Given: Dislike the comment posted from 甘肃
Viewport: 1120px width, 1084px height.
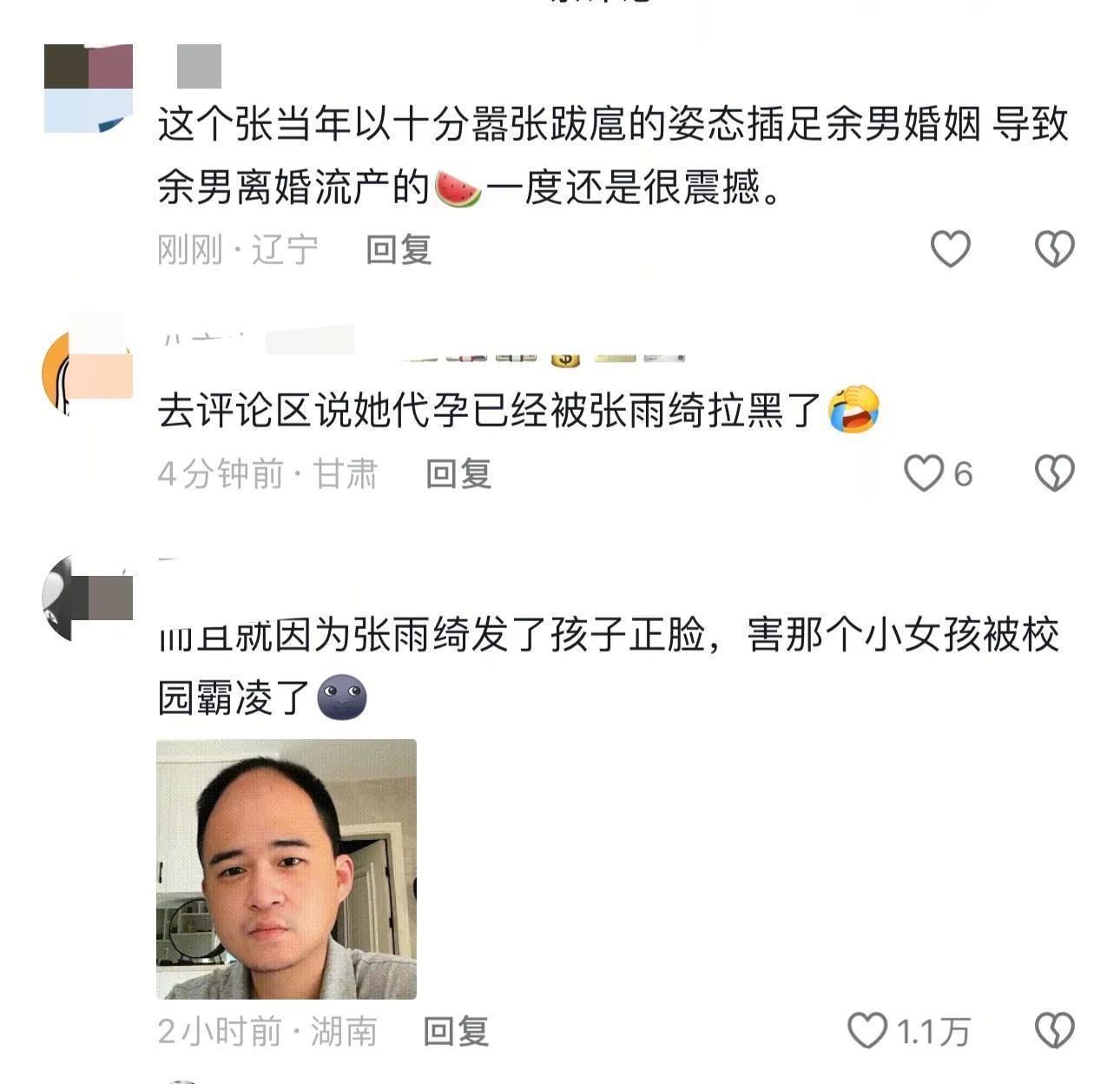Looking at the screenshot, I should tap(1054, 473).
